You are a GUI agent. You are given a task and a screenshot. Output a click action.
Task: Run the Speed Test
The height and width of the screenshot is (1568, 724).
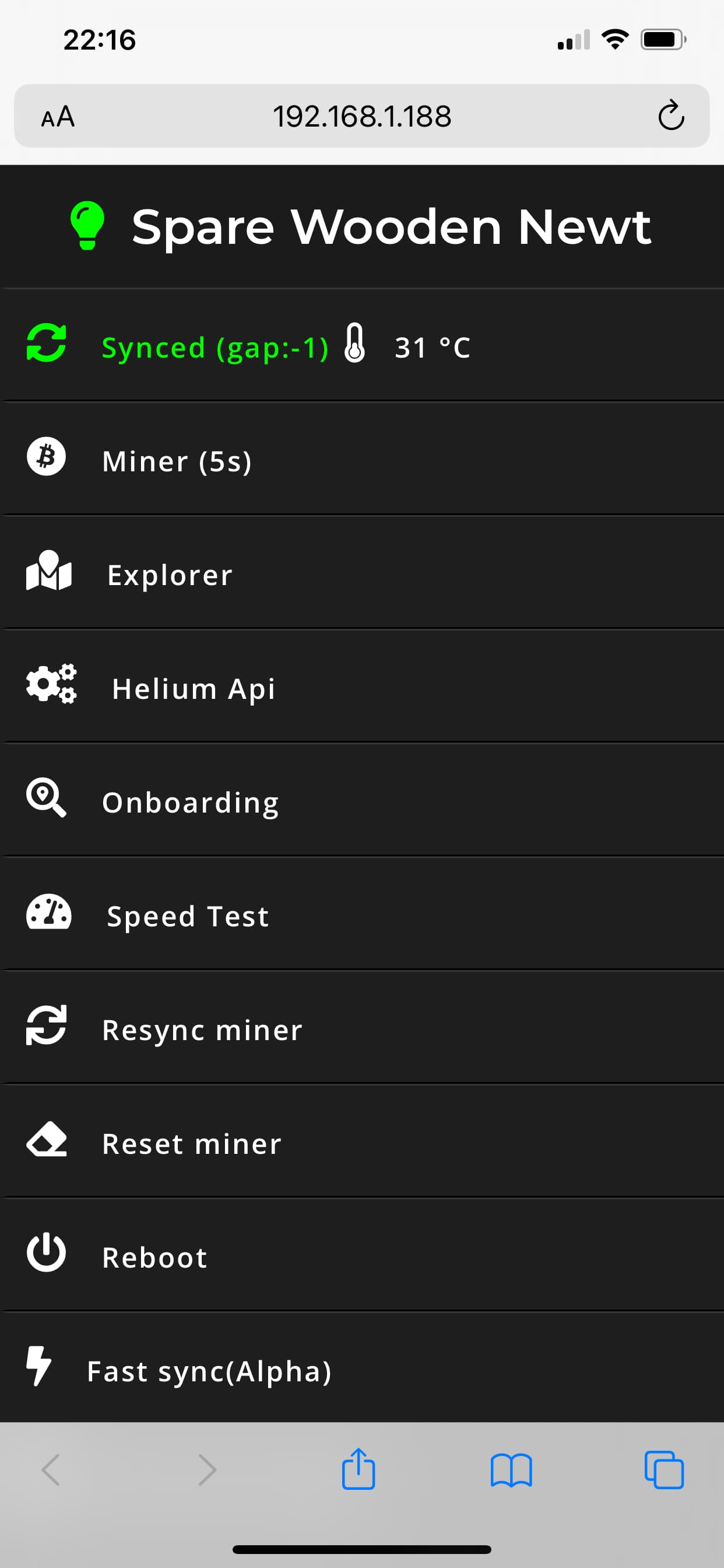click(x=187, y=916)
